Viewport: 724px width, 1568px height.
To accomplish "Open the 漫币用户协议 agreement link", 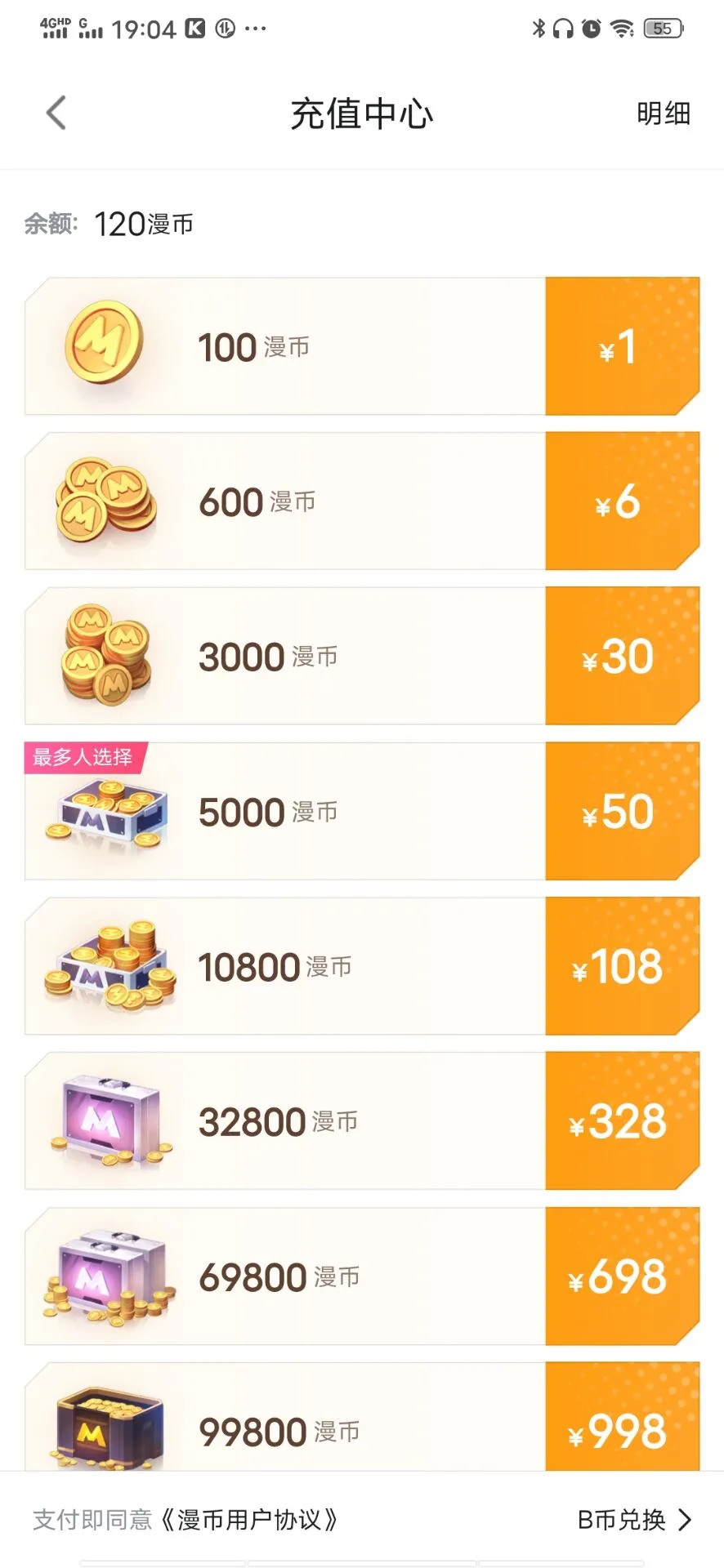I will tap(251, 1520).
